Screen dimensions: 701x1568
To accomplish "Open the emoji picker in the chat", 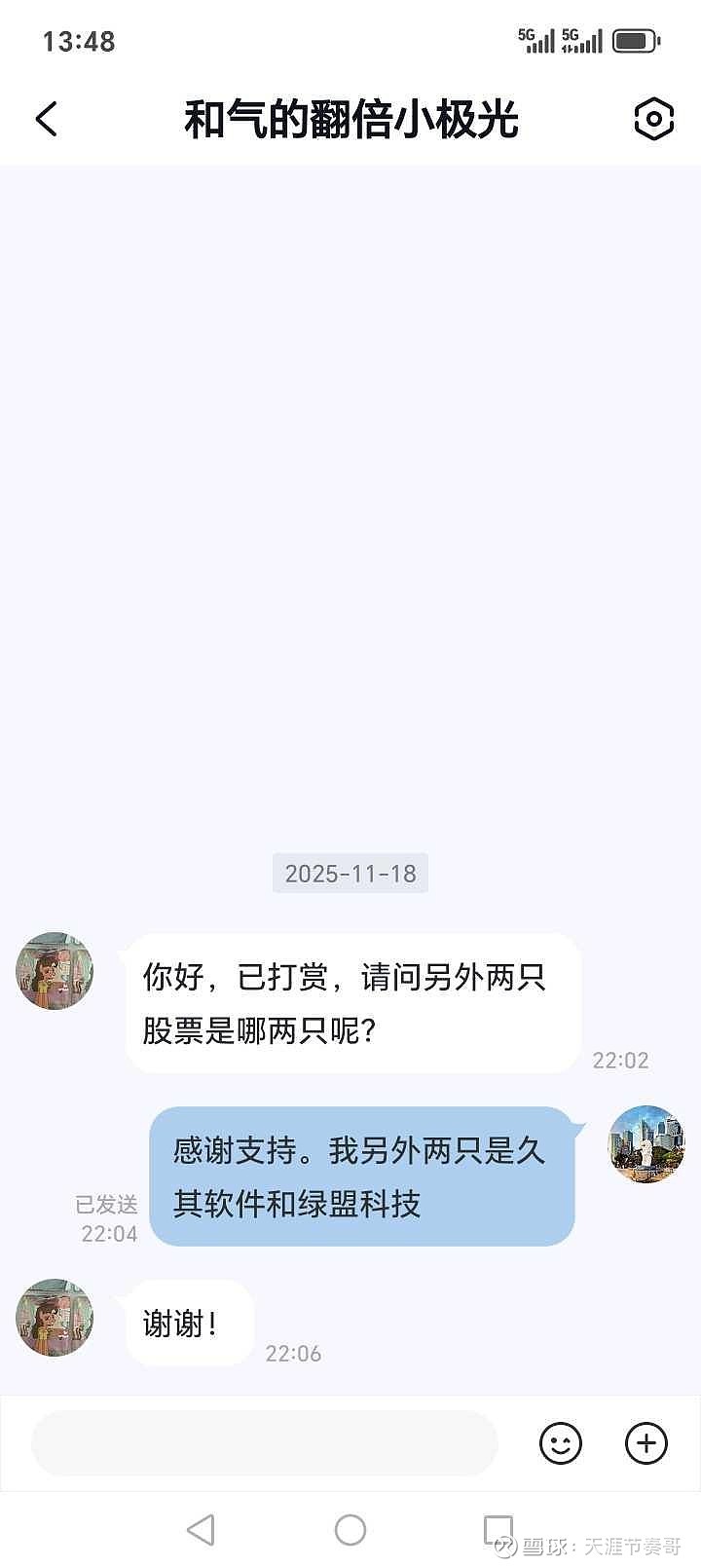I will (x=560, y=1443).
